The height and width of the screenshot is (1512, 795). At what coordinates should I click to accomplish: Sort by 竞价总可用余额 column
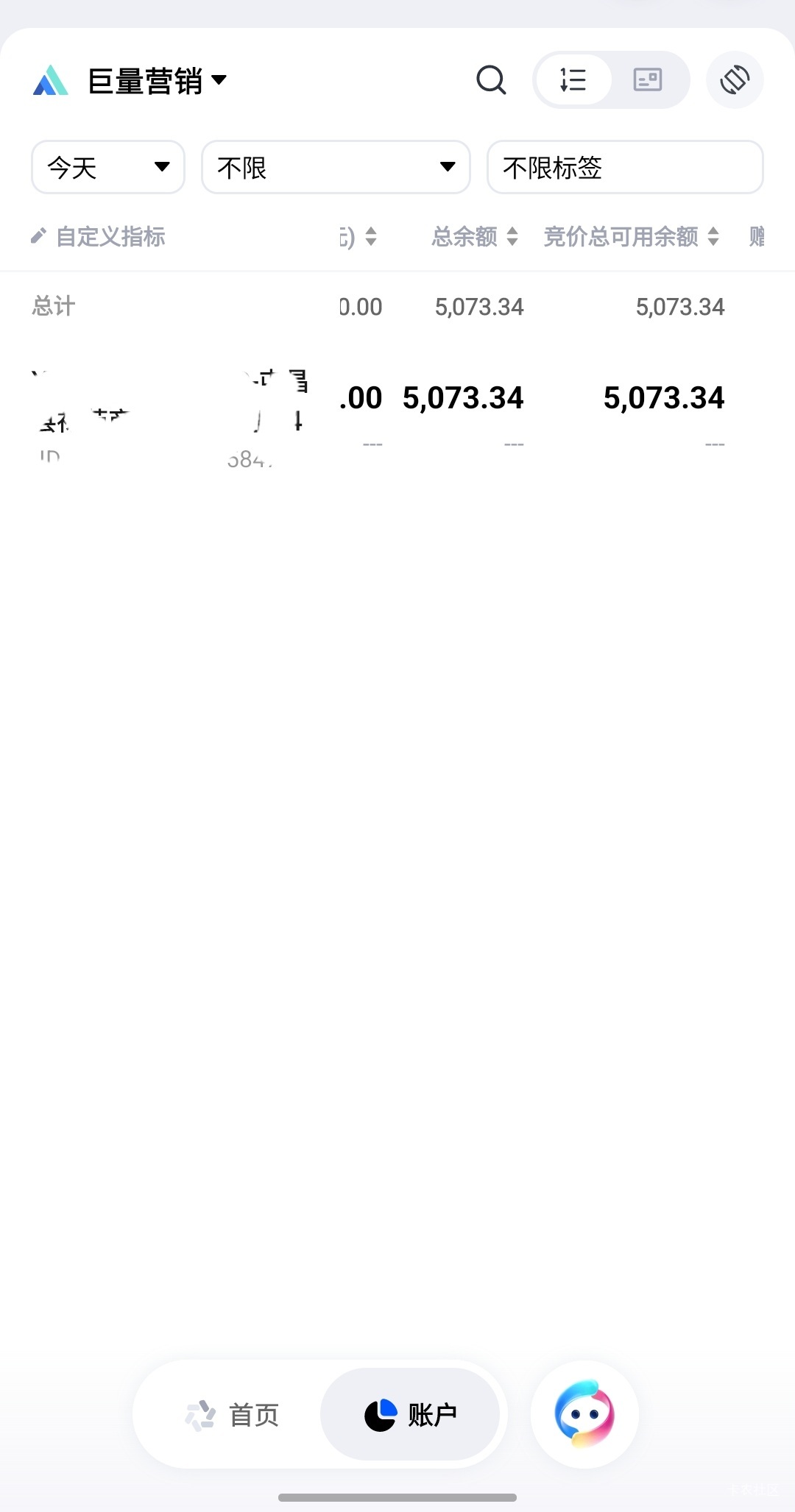tap(631, 237)
